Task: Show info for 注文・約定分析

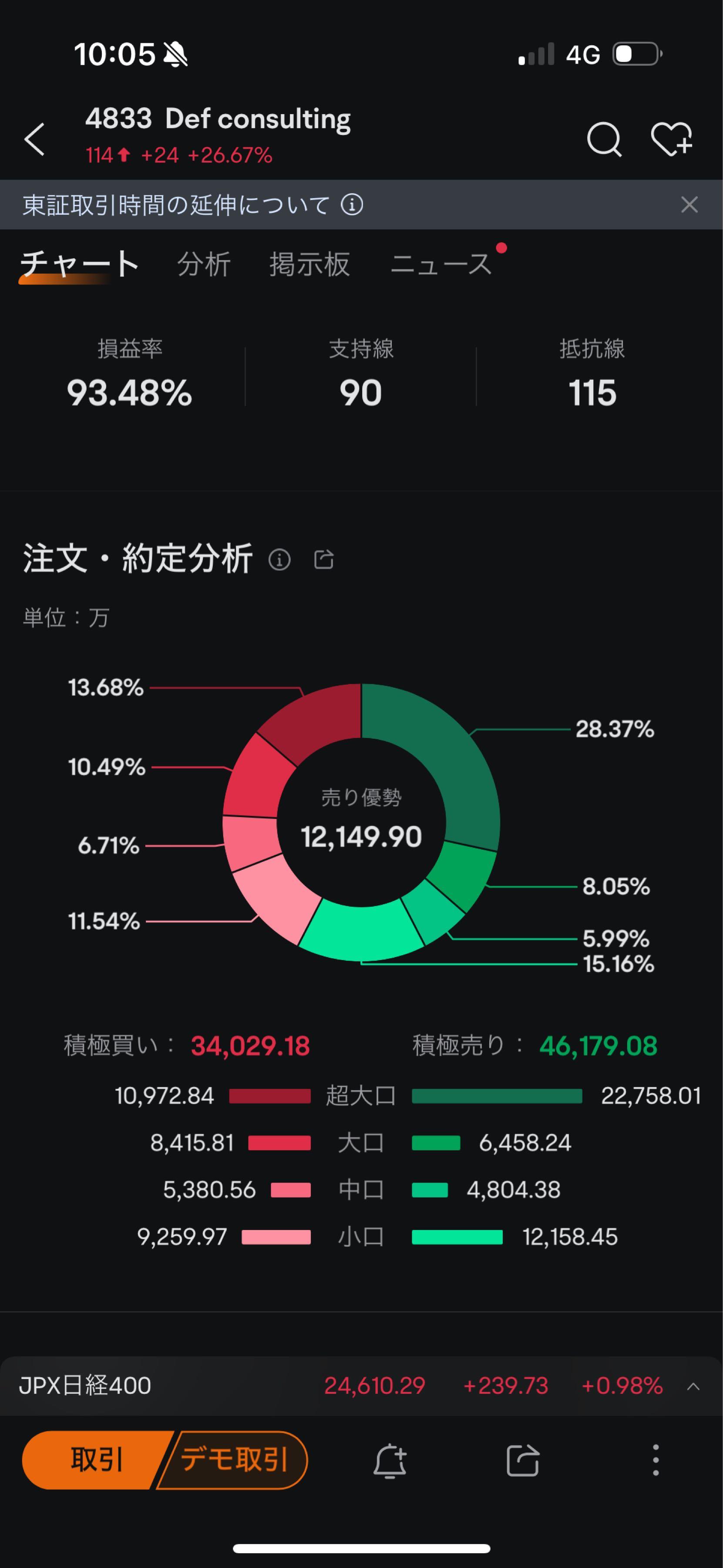Action: click(280, 559)
